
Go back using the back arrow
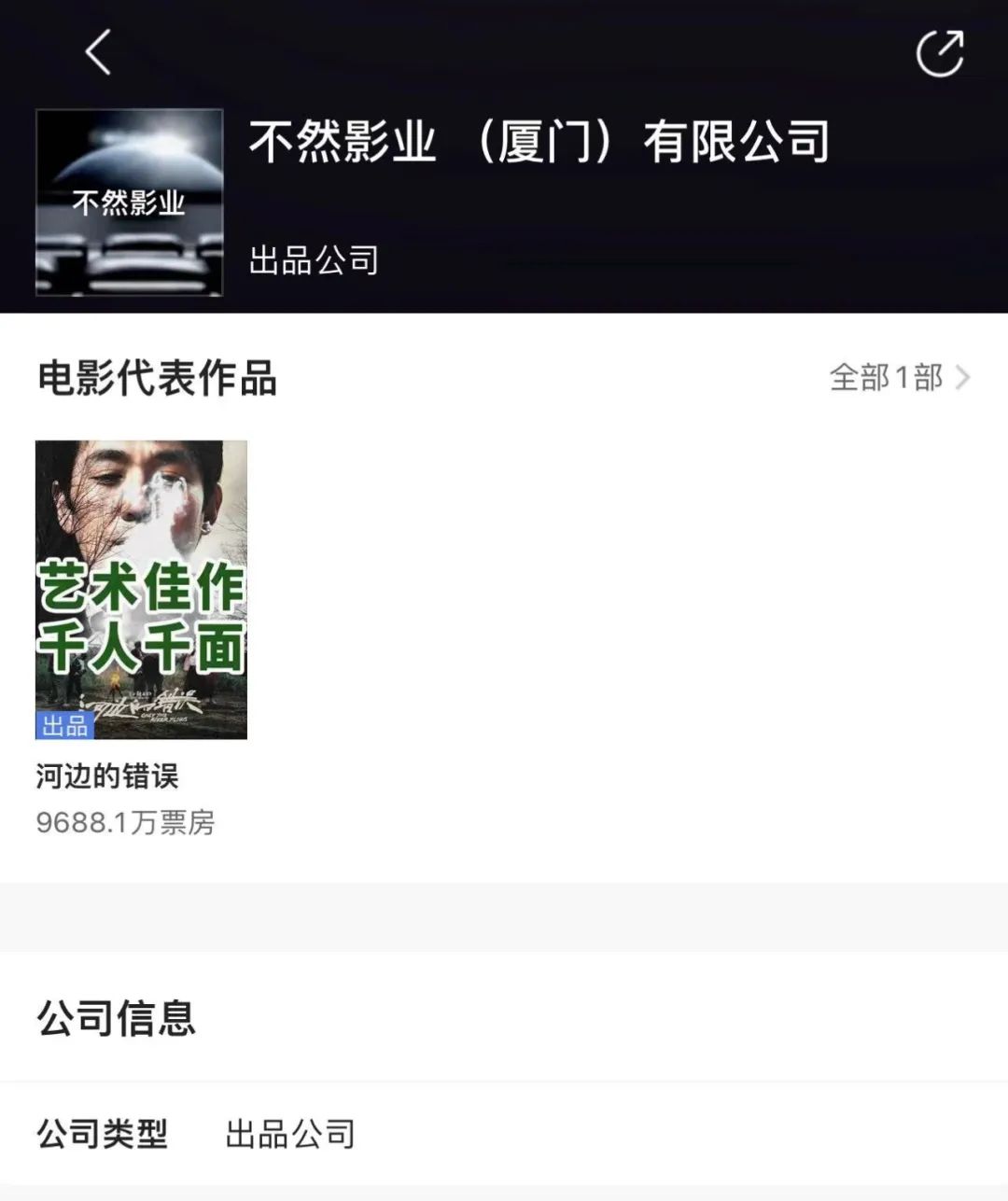pyautogui.click(x=98, y=51)
